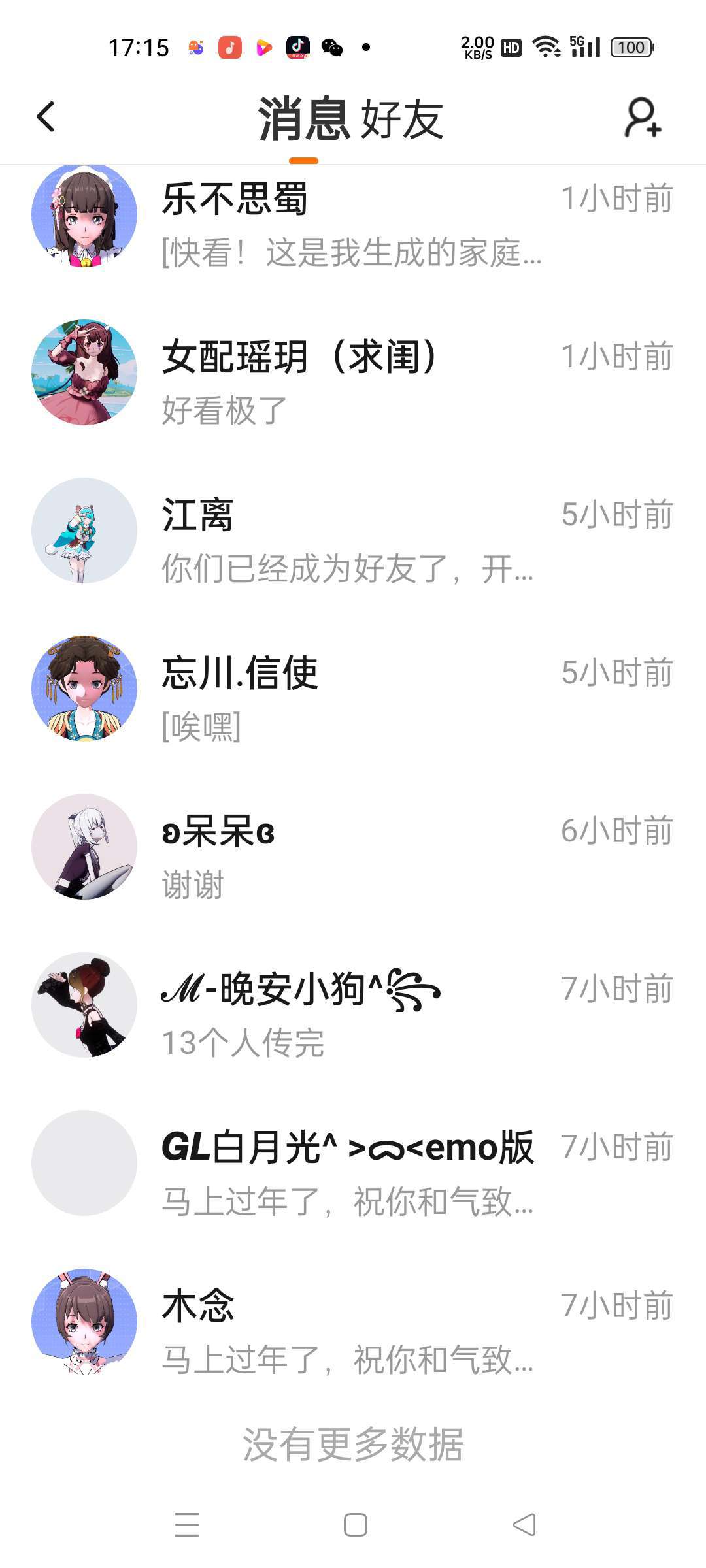The height and width of the screenshot is (1568, 706).
Task: Switch to the 好友 tab
Action: [x=402, y=120]
